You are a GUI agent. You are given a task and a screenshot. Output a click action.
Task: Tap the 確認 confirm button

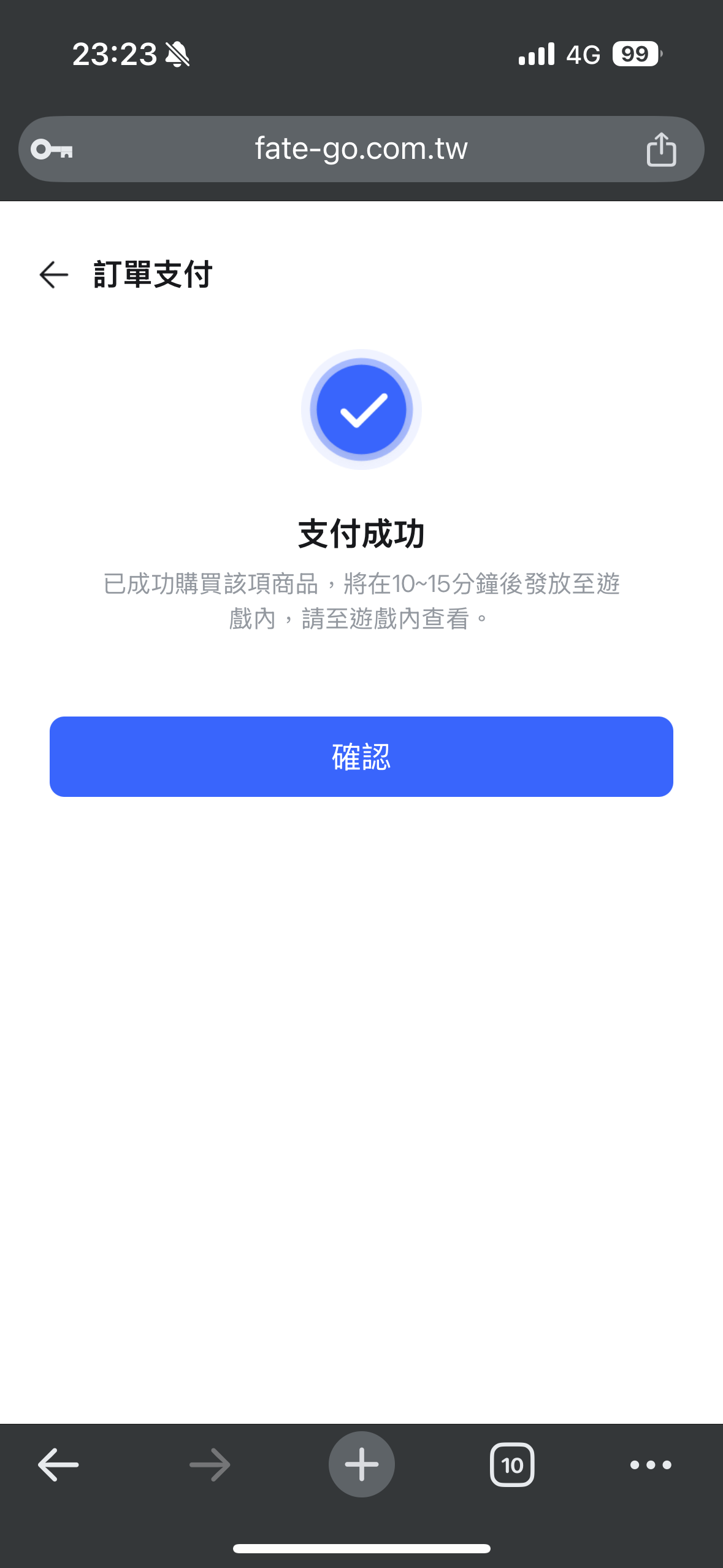[x=361, y=756]
